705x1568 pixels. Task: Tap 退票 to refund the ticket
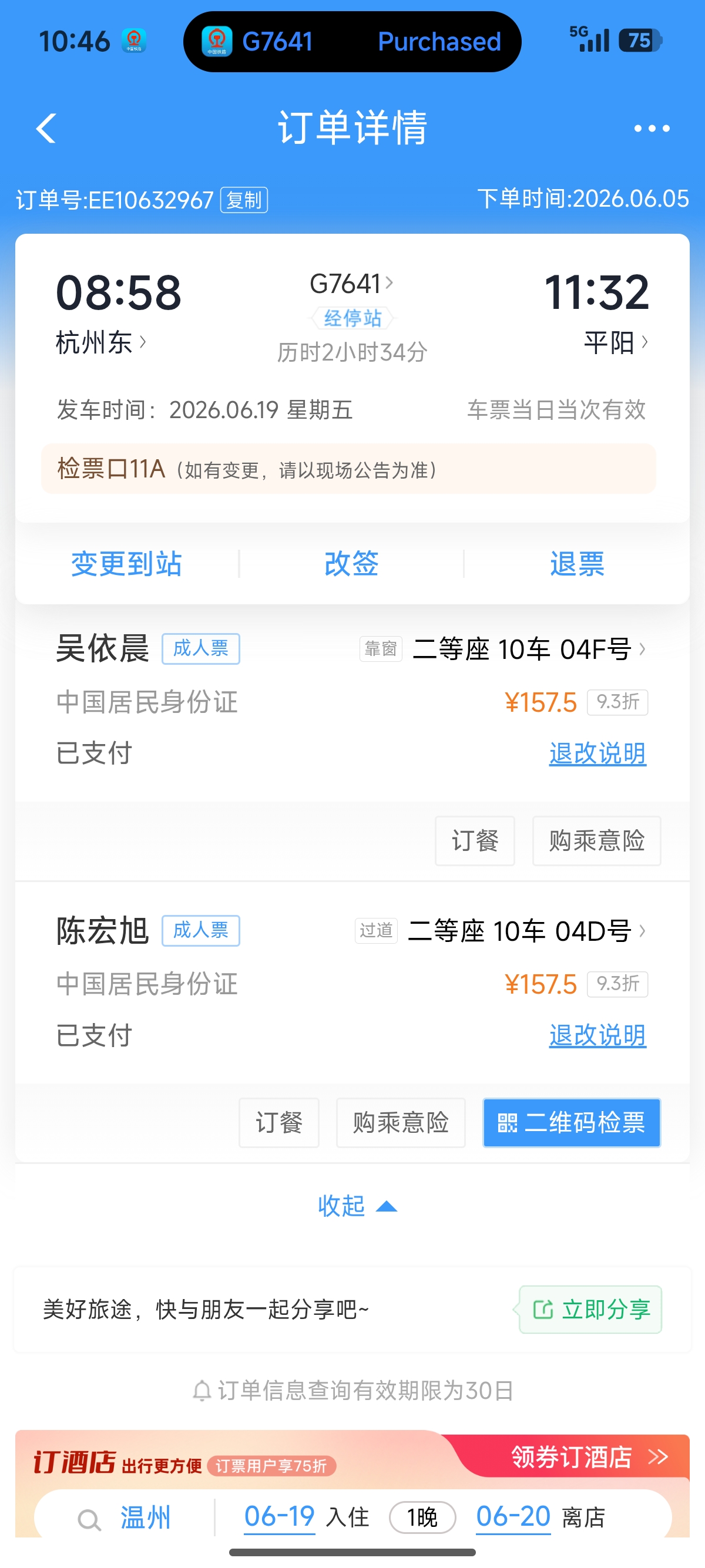(576, 564)
